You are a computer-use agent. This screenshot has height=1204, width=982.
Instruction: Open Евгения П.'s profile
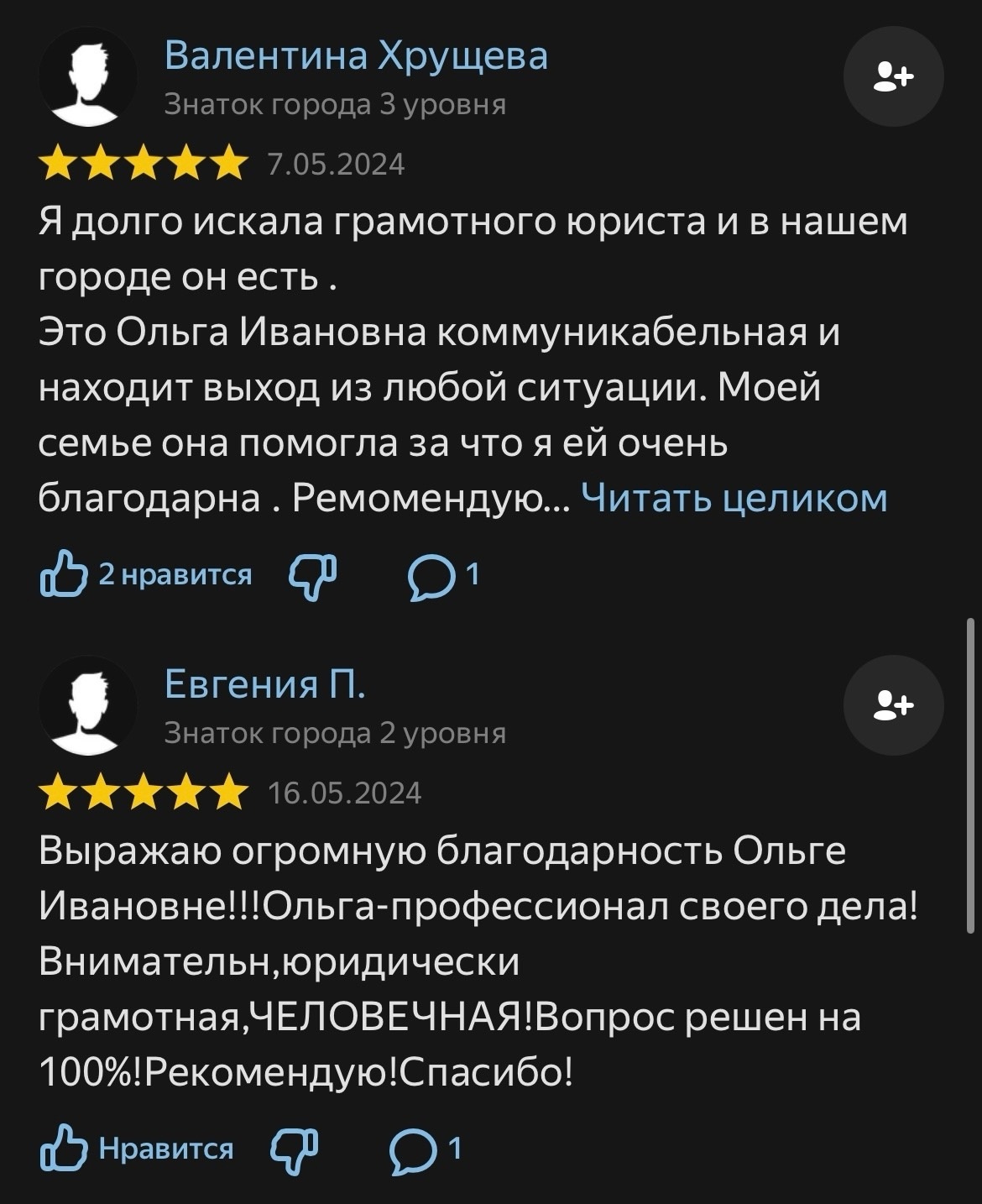click(x=264, y=684)
